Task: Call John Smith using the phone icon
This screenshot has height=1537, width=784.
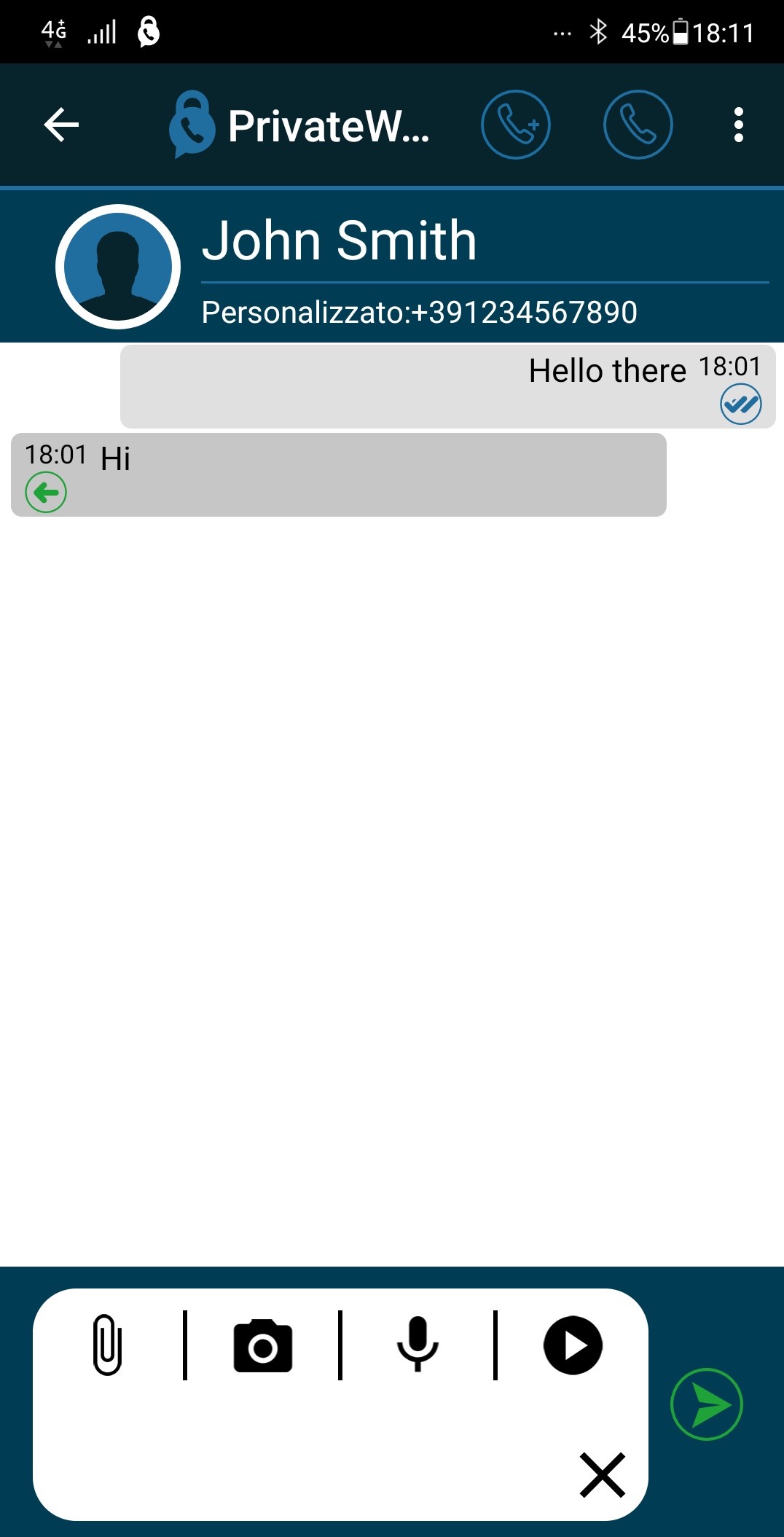Action: tap(638, 125)
